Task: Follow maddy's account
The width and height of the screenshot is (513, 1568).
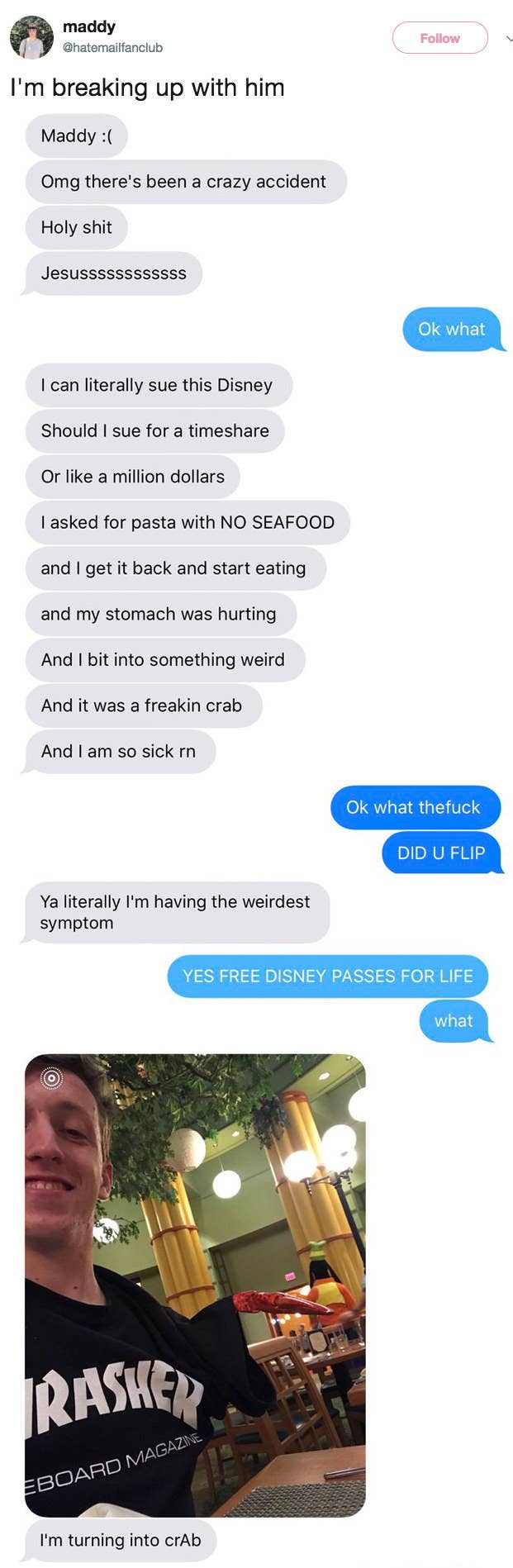Action: 439,38
